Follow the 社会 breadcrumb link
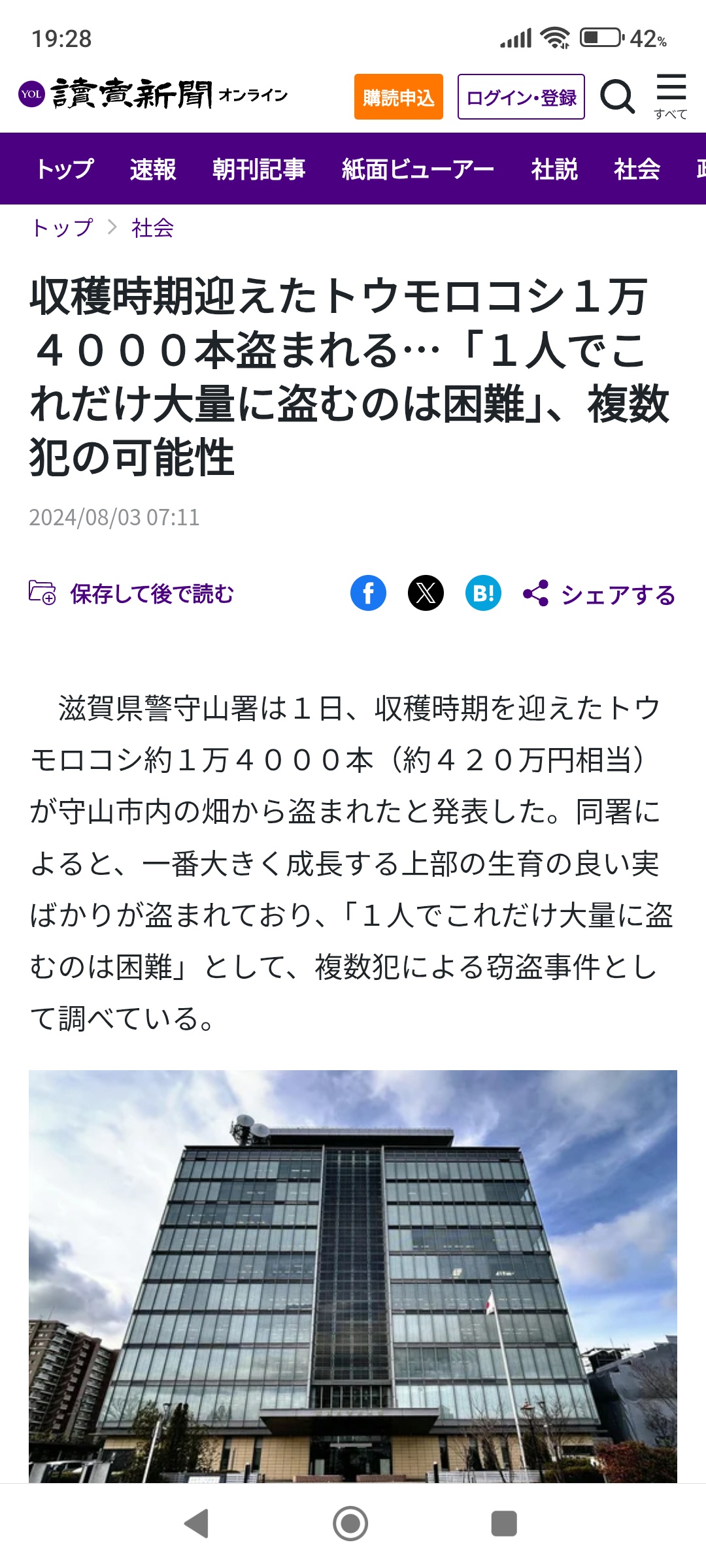This screenshot has height=1568, width=706. point(152,227)
